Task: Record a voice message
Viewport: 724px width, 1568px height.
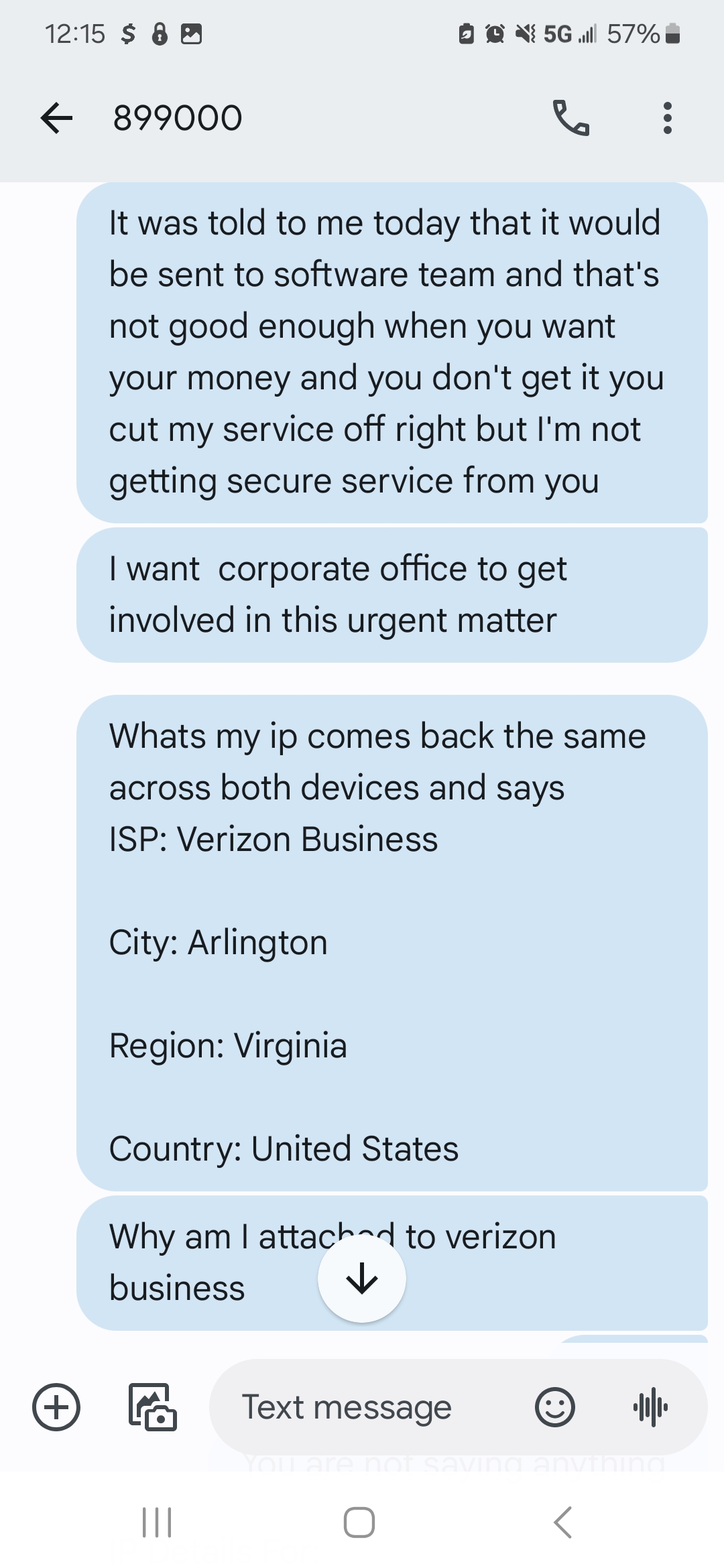Action: point(650,1407)
